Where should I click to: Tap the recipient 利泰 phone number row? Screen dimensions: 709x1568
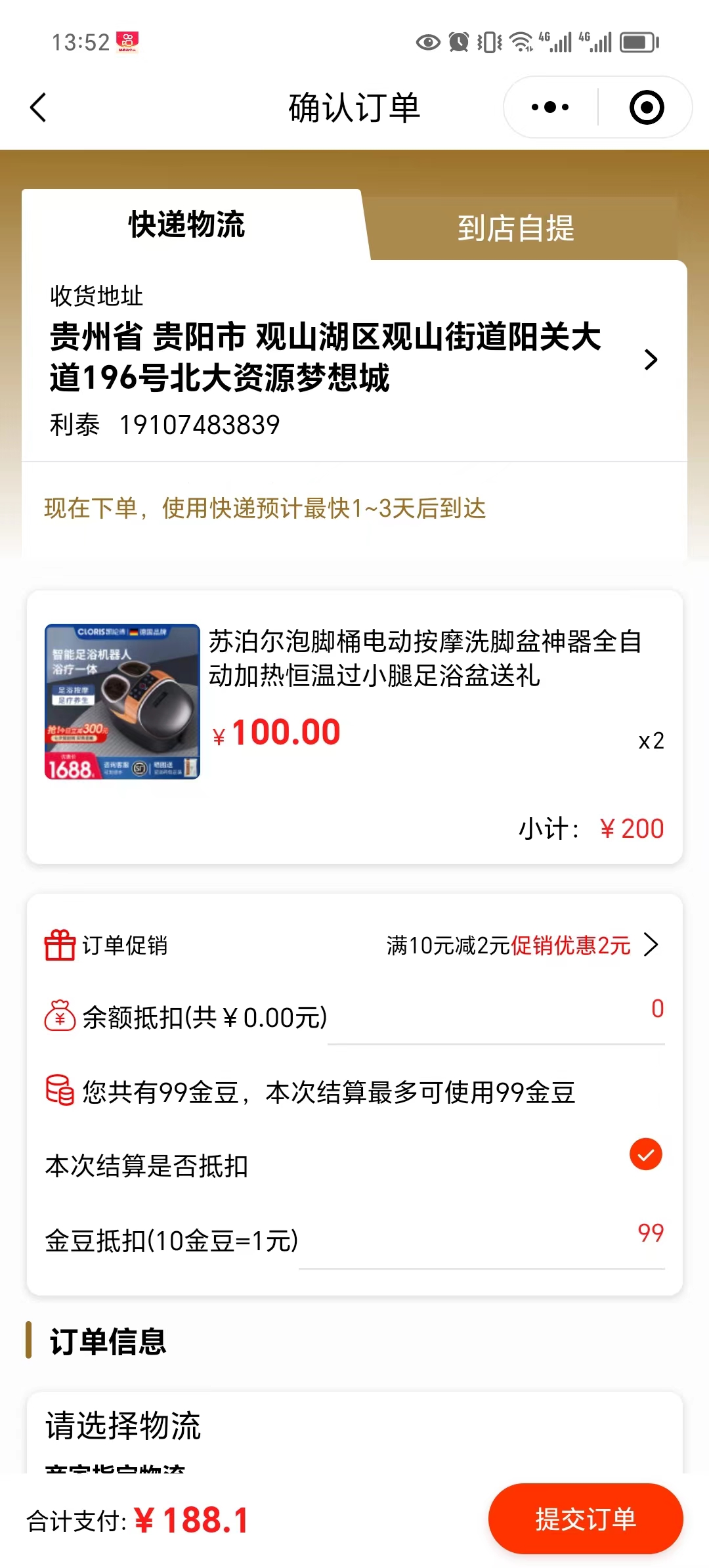[x=164, y=424]
